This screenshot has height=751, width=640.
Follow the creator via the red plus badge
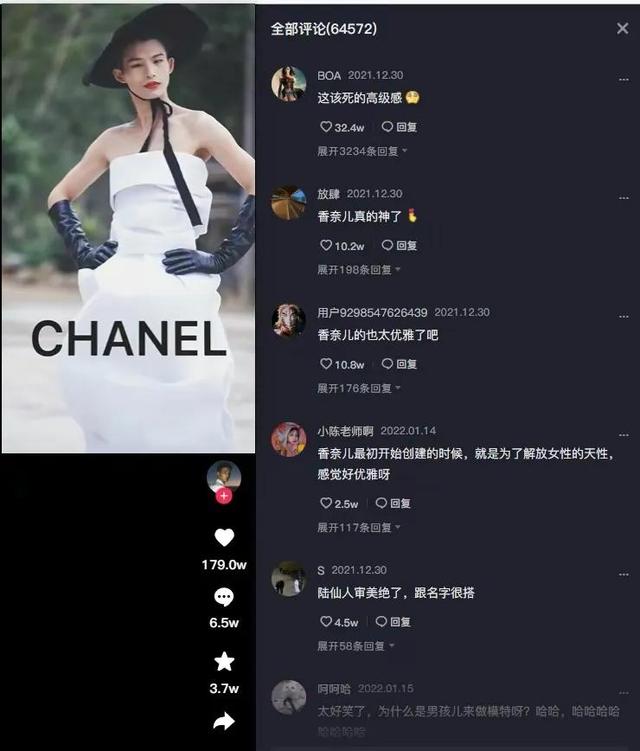tap(224, 495)
